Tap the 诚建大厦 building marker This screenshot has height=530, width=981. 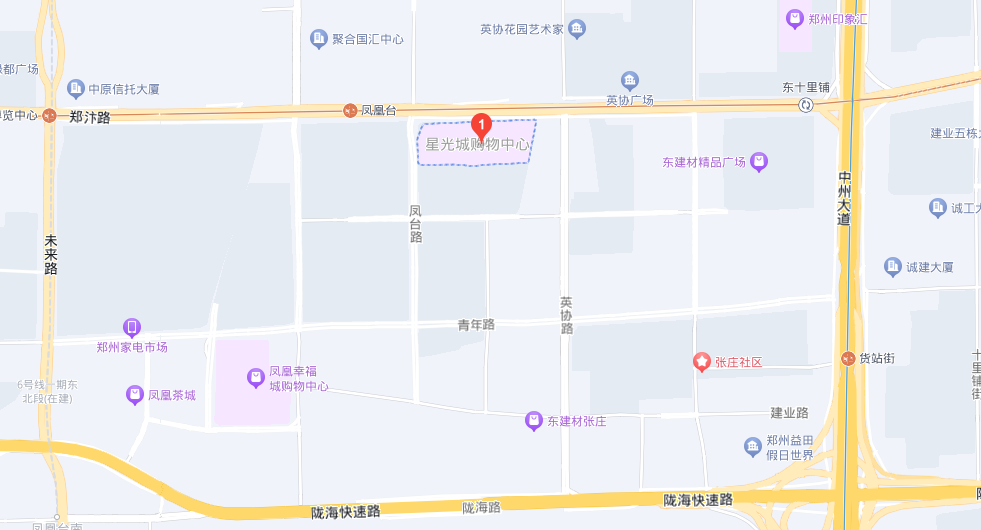pyautogui.click(x=893, y=267)
